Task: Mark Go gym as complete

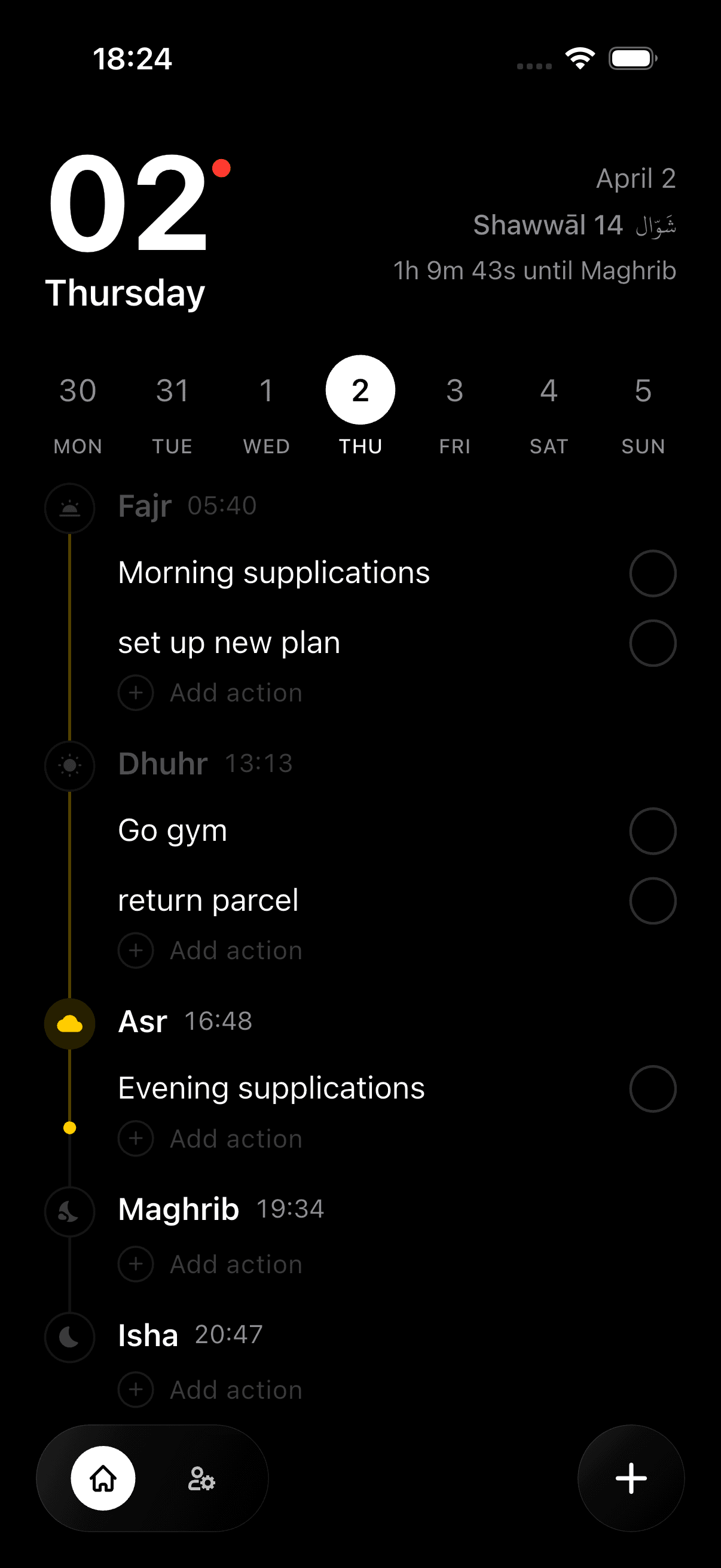Action: click(652, 830)
